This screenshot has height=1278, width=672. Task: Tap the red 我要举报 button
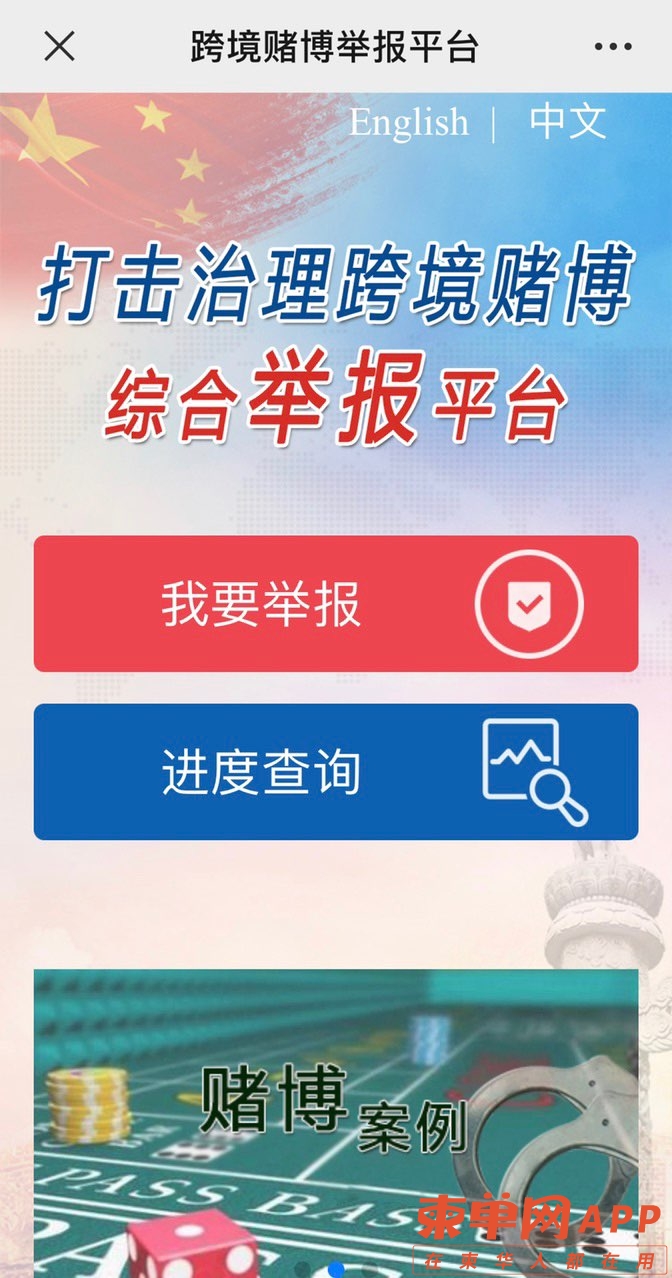336,604
